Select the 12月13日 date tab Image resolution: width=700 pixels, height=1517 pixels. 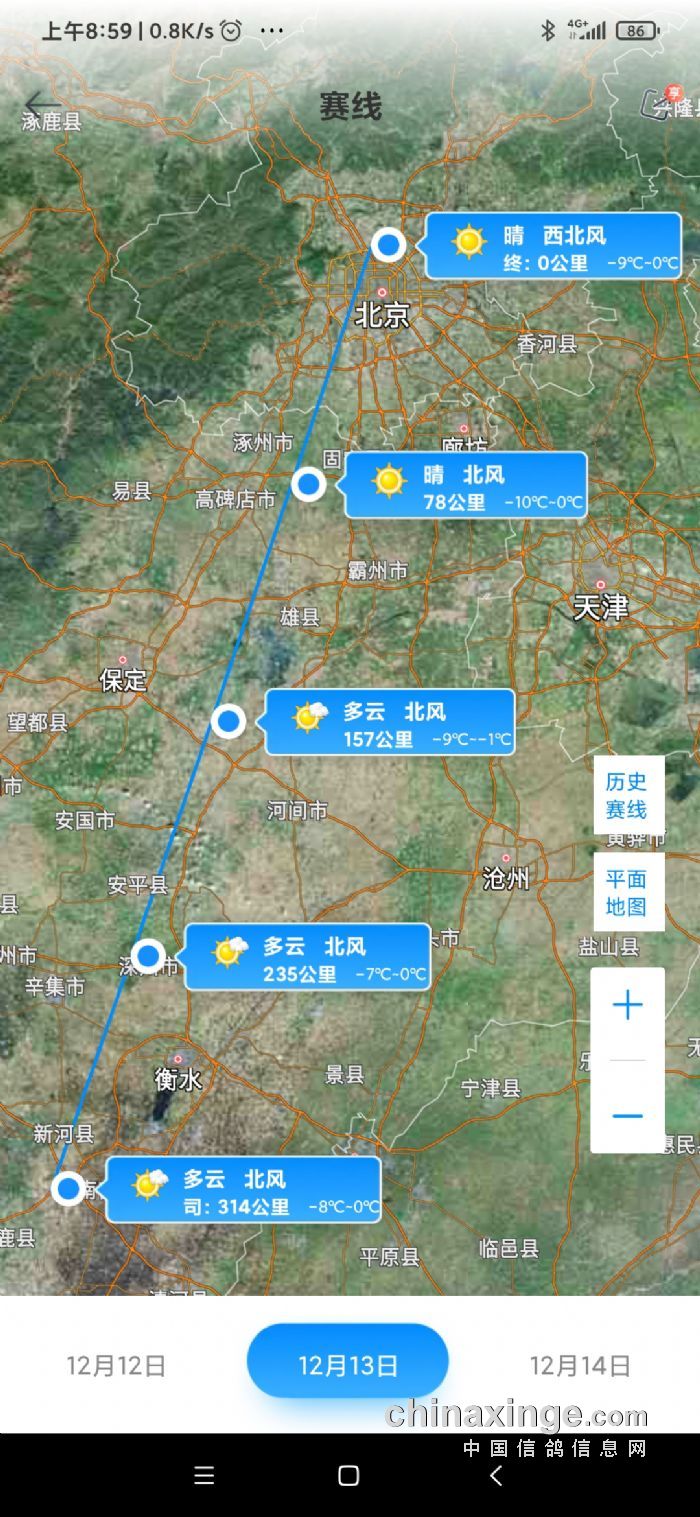tap(348, 1364)
